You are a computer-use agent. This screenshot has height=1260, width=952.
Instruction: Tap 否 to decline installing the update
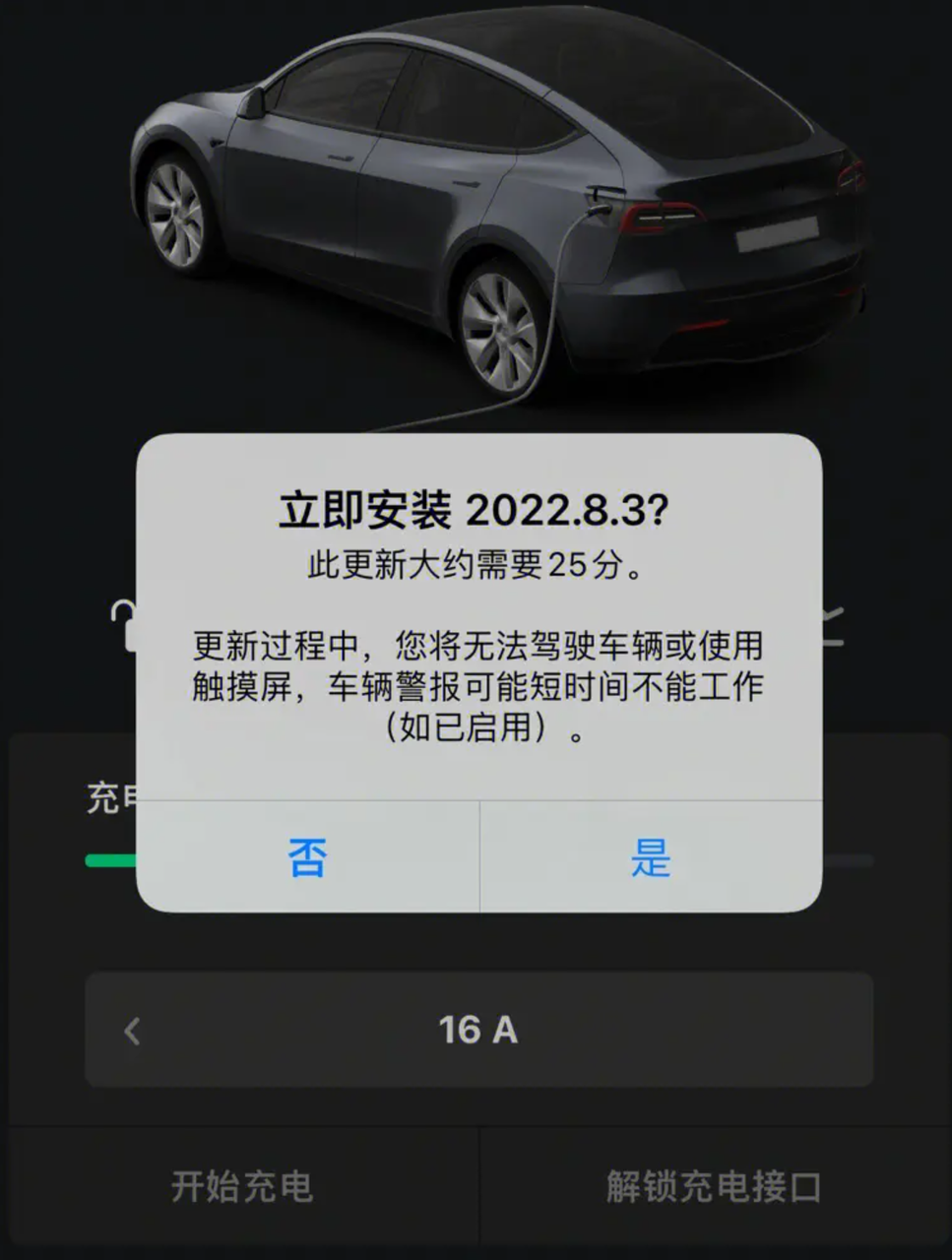(307, 857)
